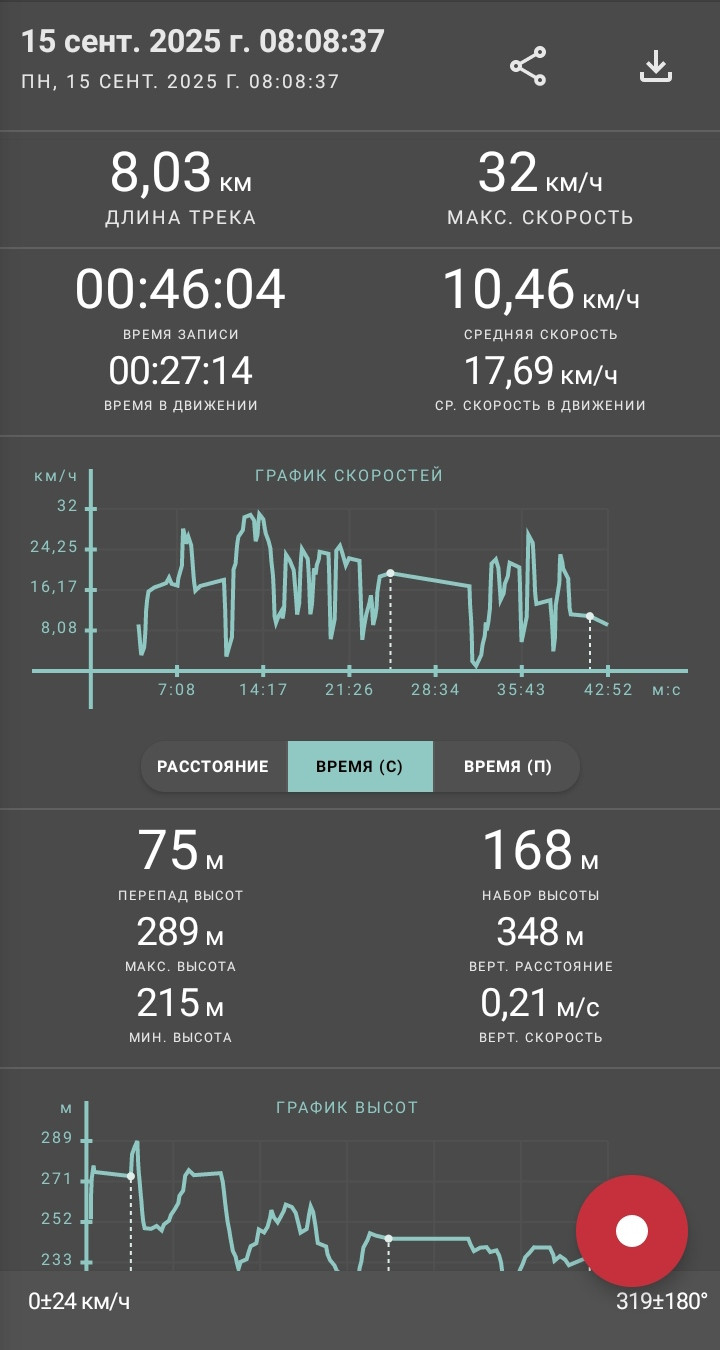This screenshot has width=720, height=1350.
Task: Download the track file
Action: pyautogui.click(x=656, y=66)
